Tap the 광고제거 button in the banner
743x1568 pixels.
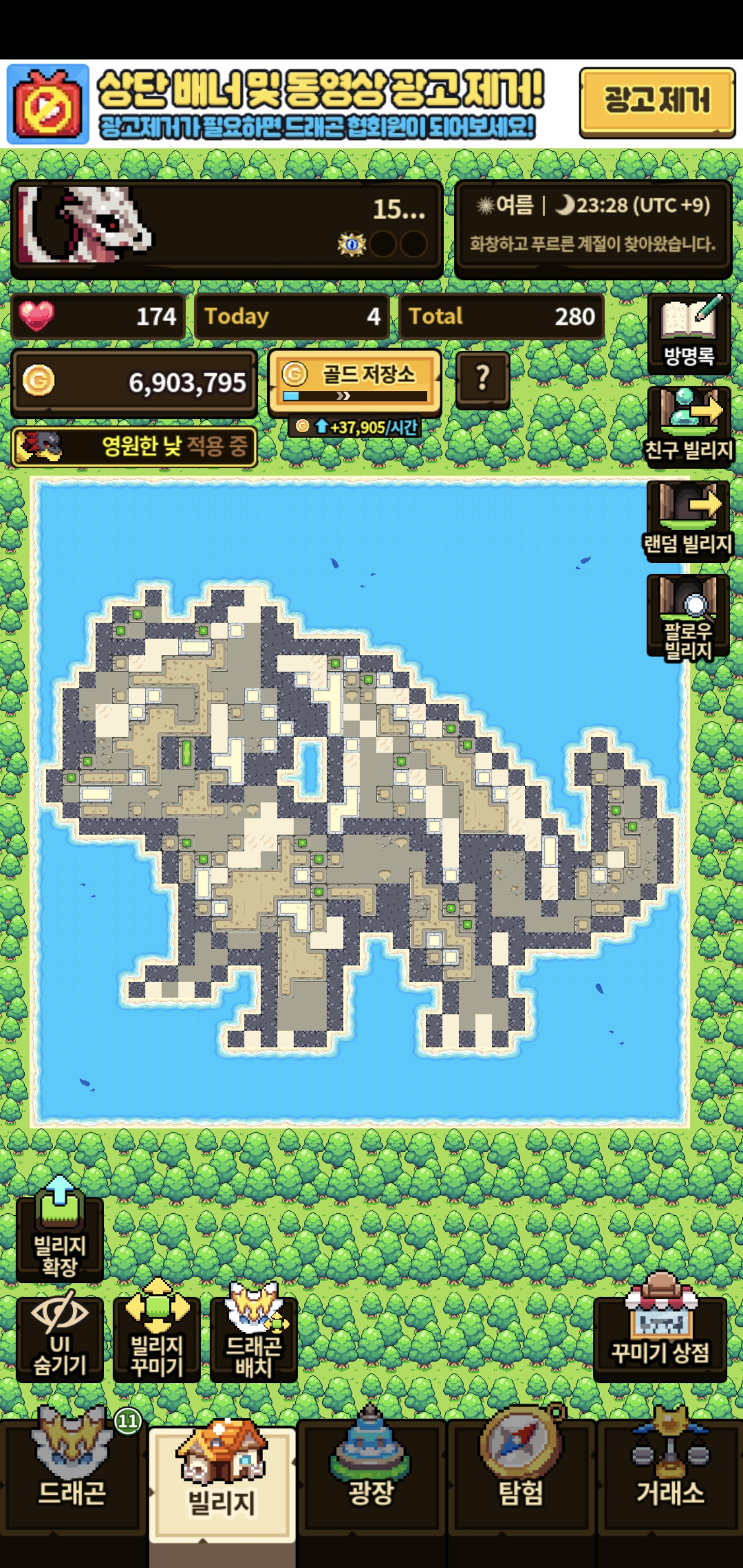pos(656,102)
